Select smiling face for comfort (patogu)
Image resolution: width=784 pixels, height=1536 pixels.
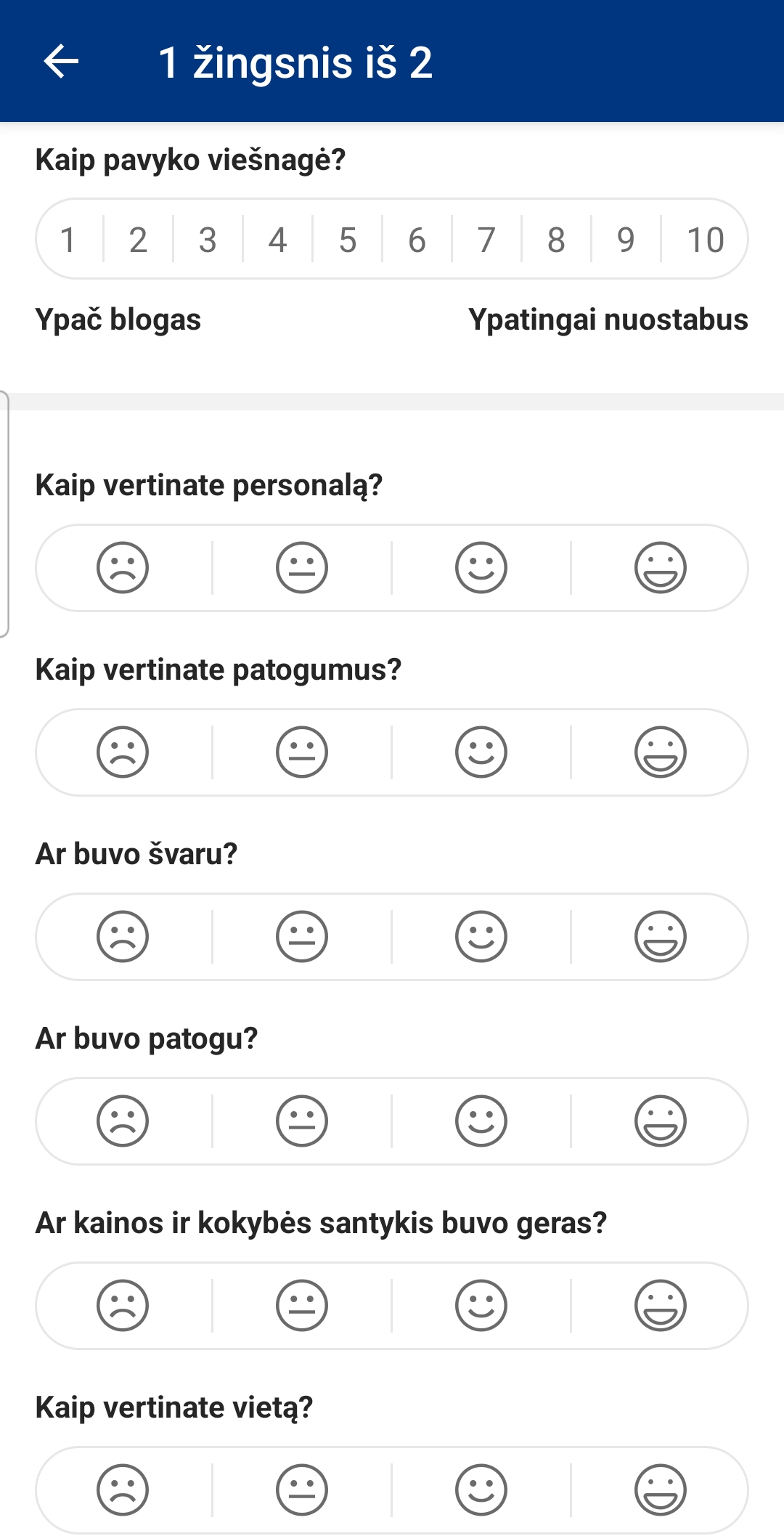[x=481, y=1121]
